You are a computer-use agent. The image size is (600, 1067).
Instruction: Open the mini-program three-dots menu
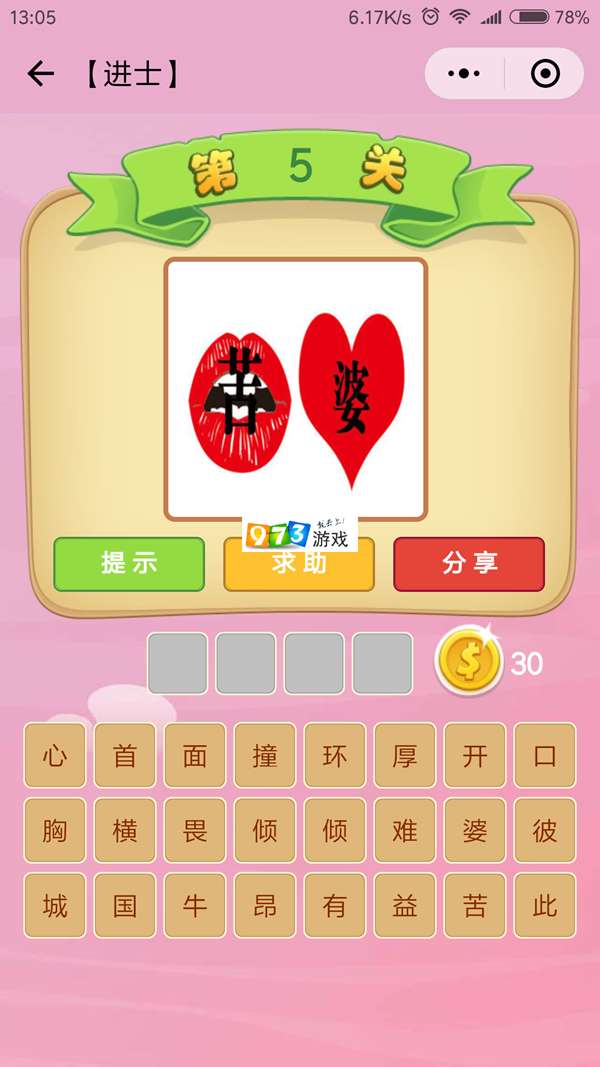(464, 74)
